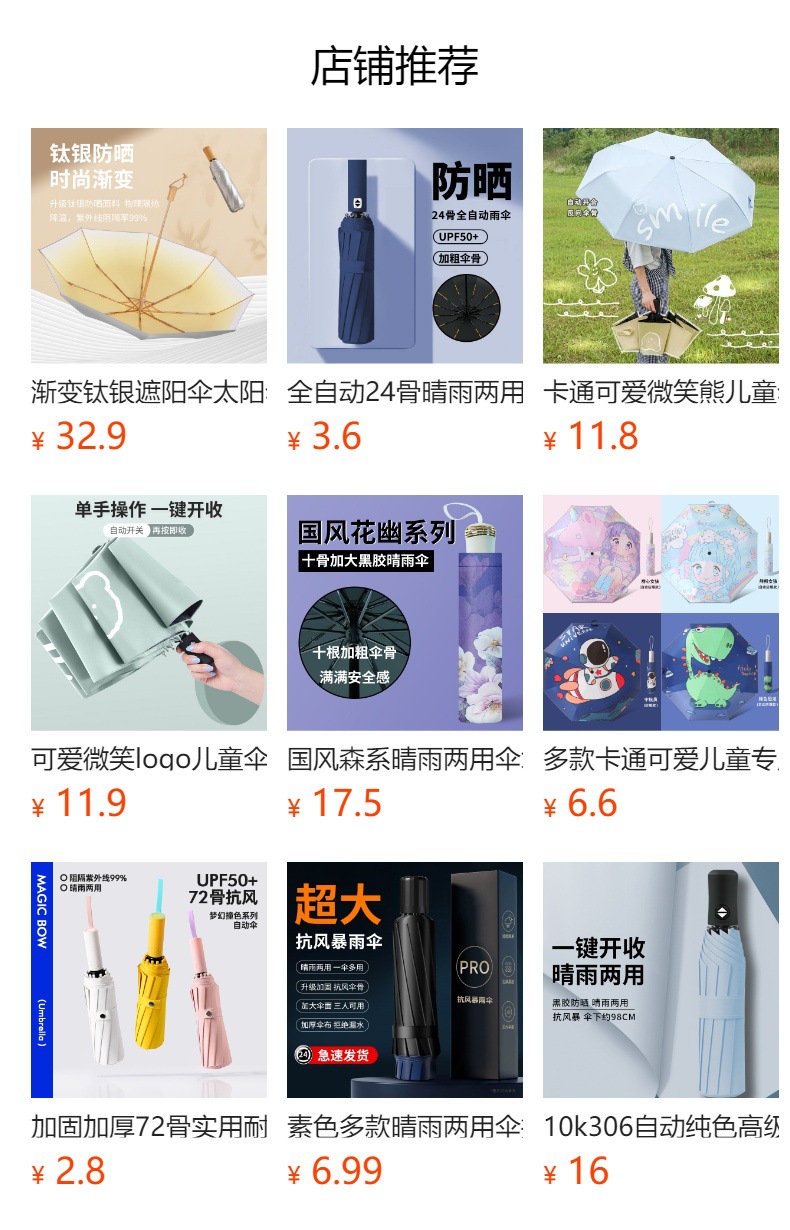View the 多款卡通可爱儿童专 umbrella listing
Viewport: 790px width, 1230px height.
pos(661,613)
